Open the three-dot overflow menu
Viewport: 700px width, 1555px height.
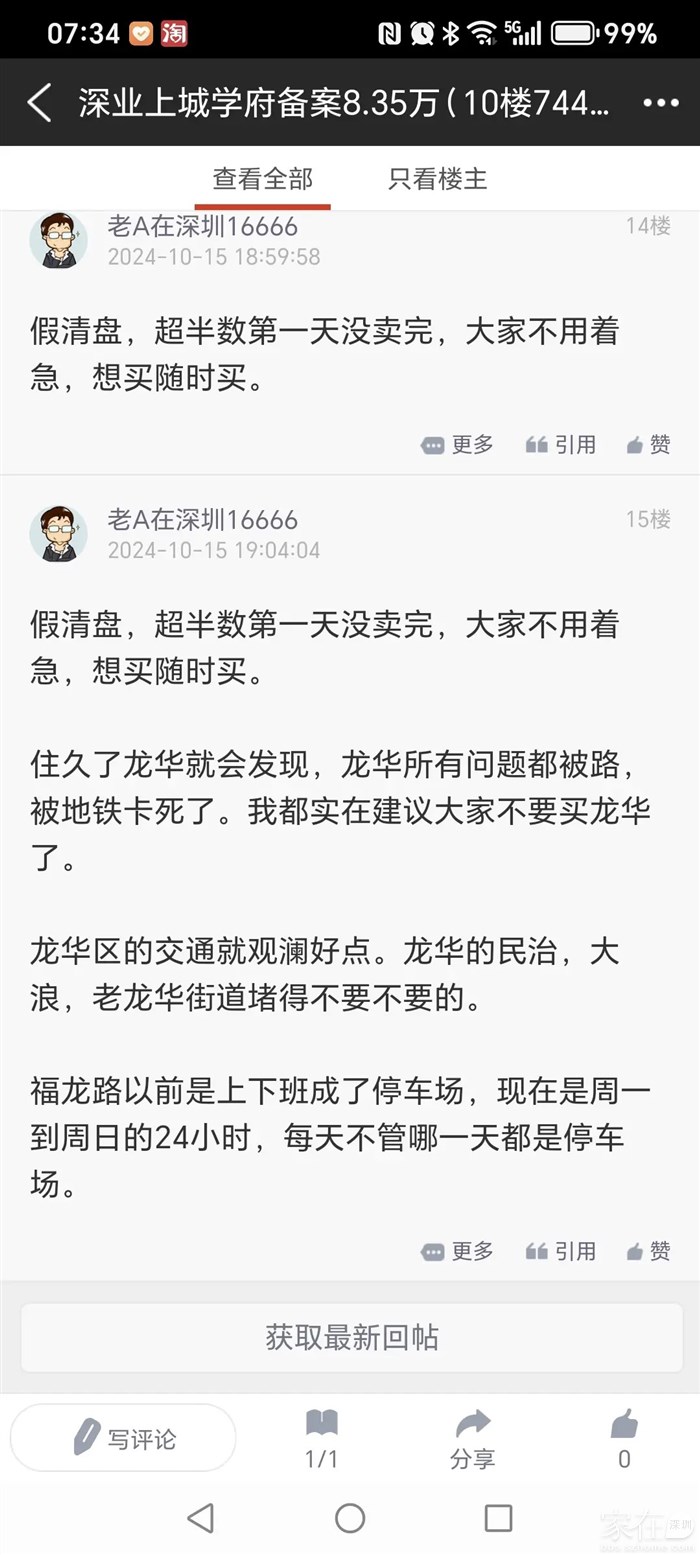click(660, 103)
